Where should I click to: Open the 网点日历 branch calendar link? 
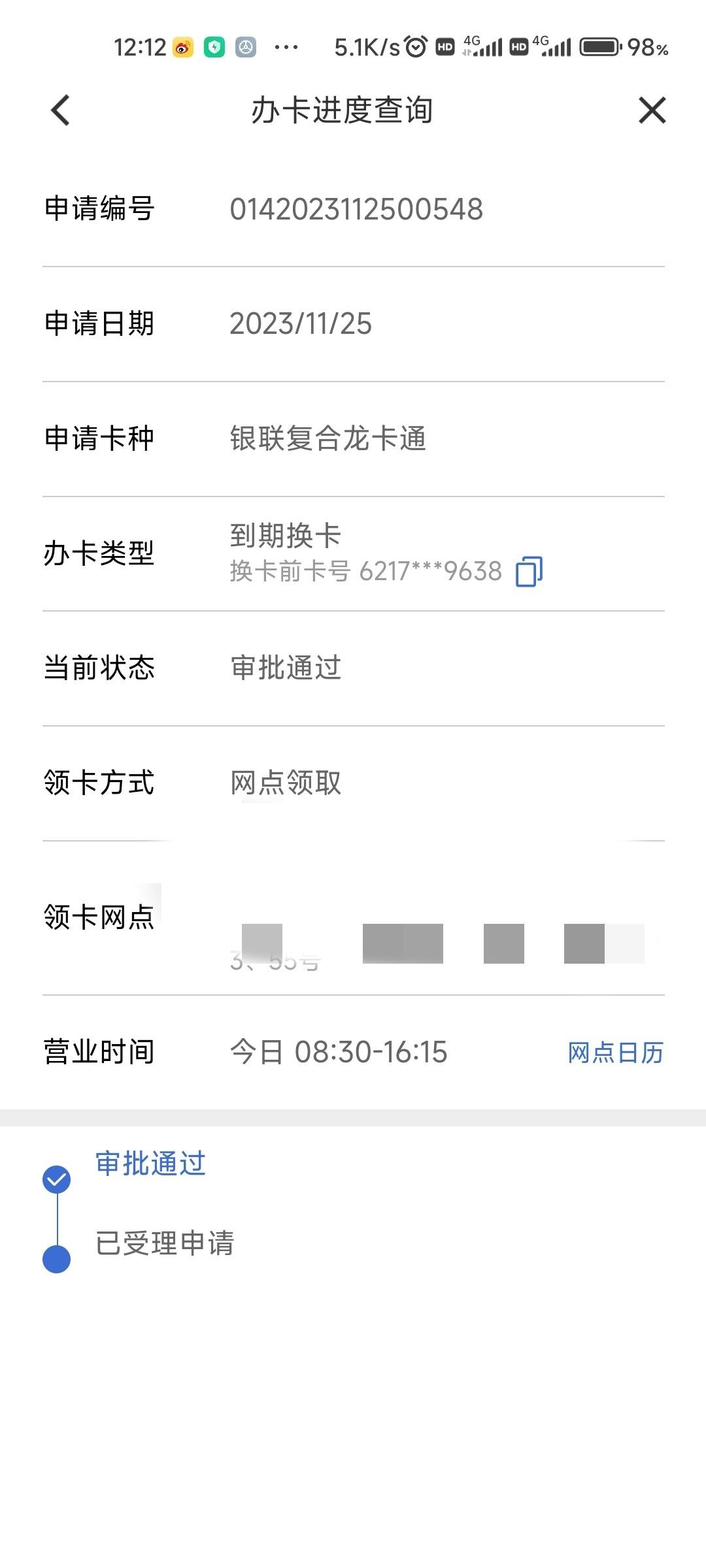(x=616, y=1053)
